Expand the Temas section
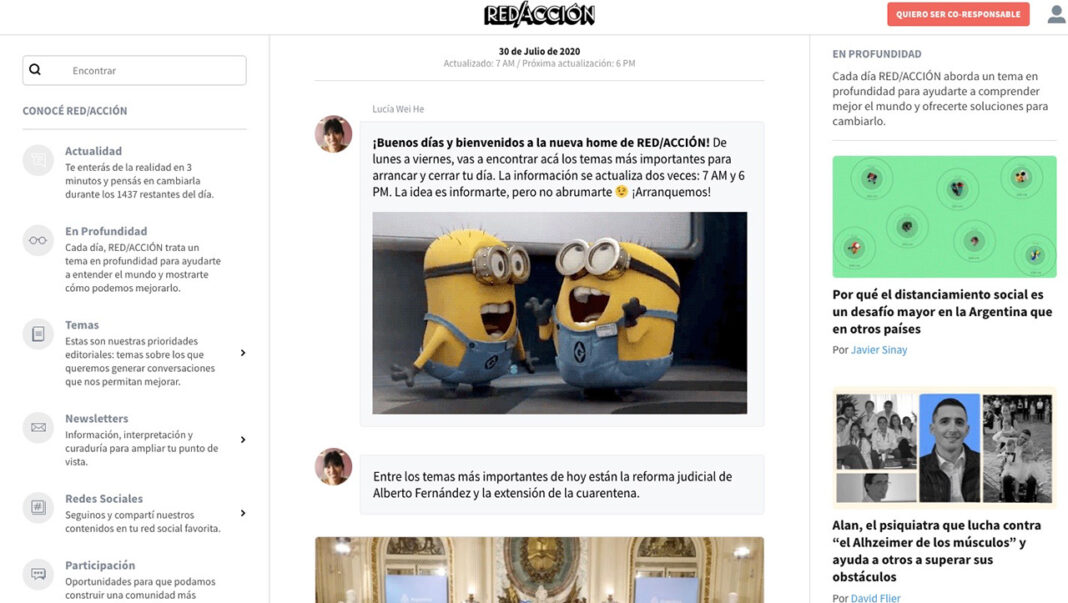The height and width of the screenshot is (603, 1068). [242, 353]
